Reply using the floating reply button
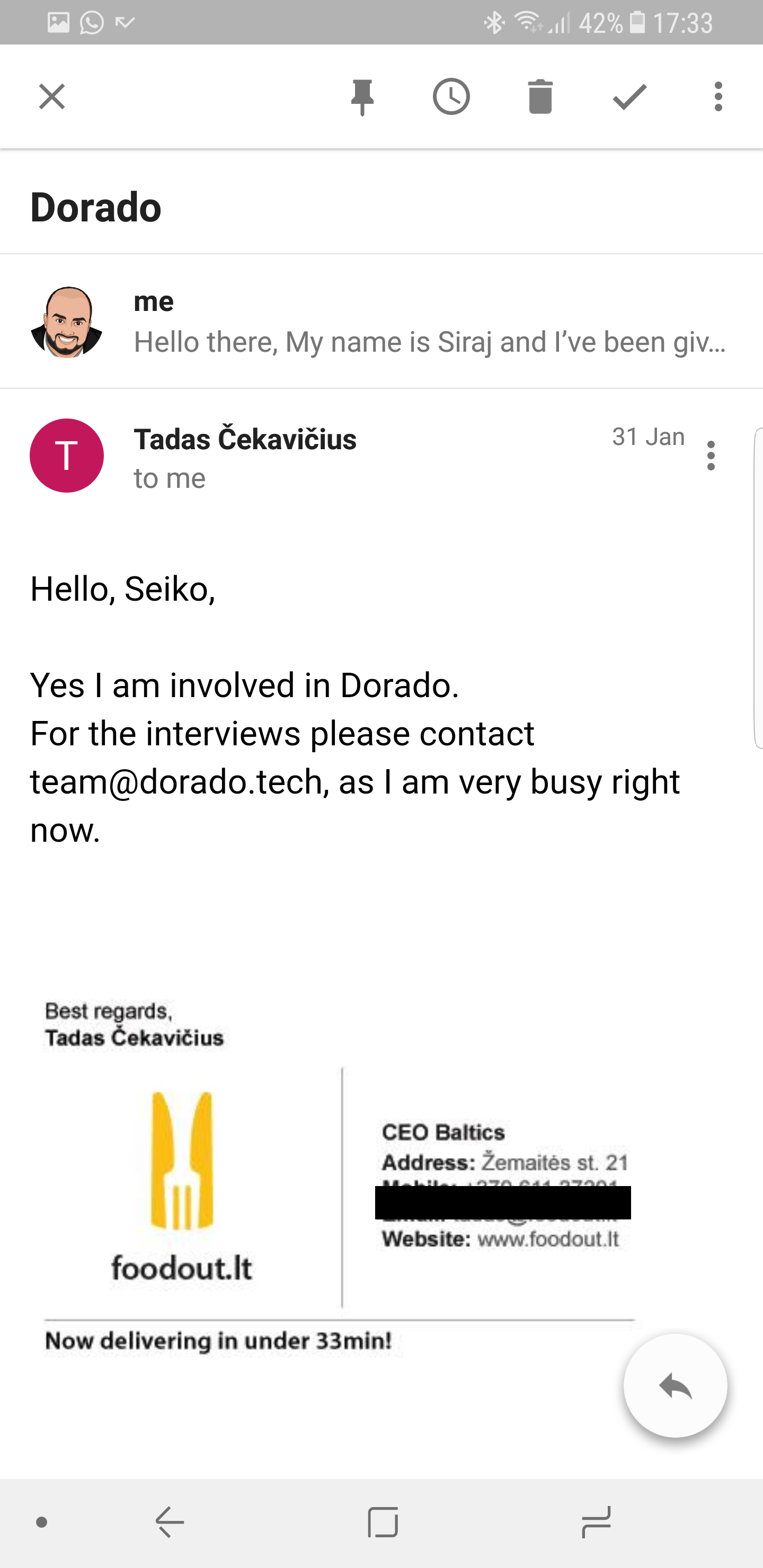Viewport: 763px width, 1568px height. (x=676, y=1386)
